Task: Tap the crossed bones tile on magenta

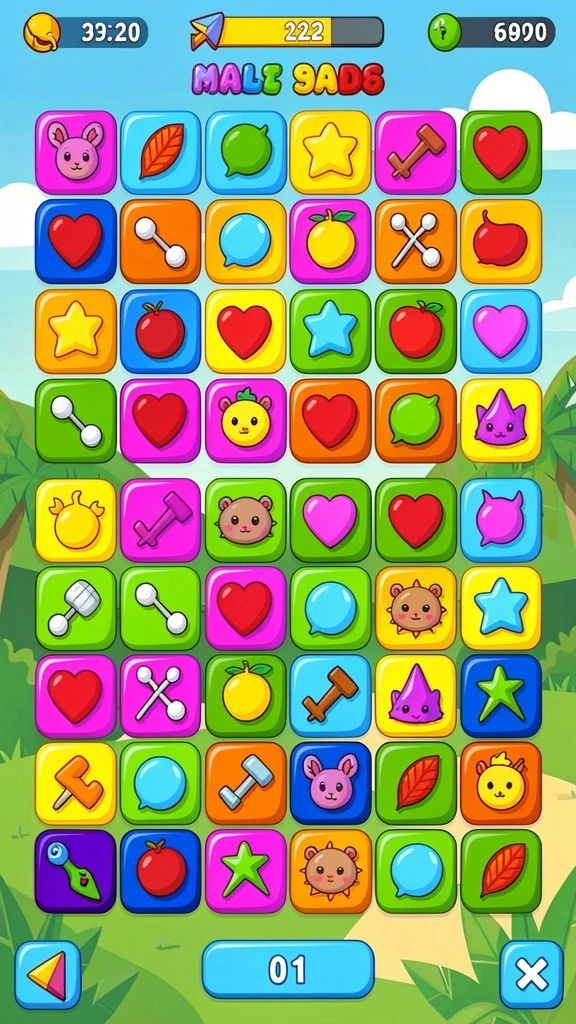Action: (x=161, y=696)
